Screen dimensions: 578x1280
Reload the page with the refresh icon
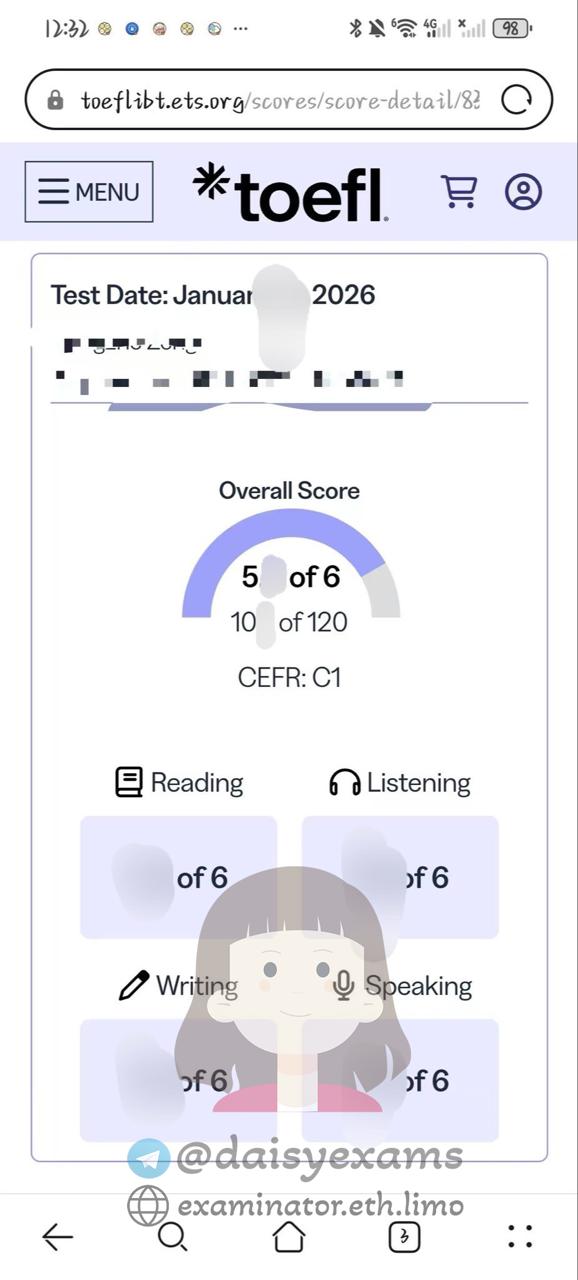click(x=517, y=100)
